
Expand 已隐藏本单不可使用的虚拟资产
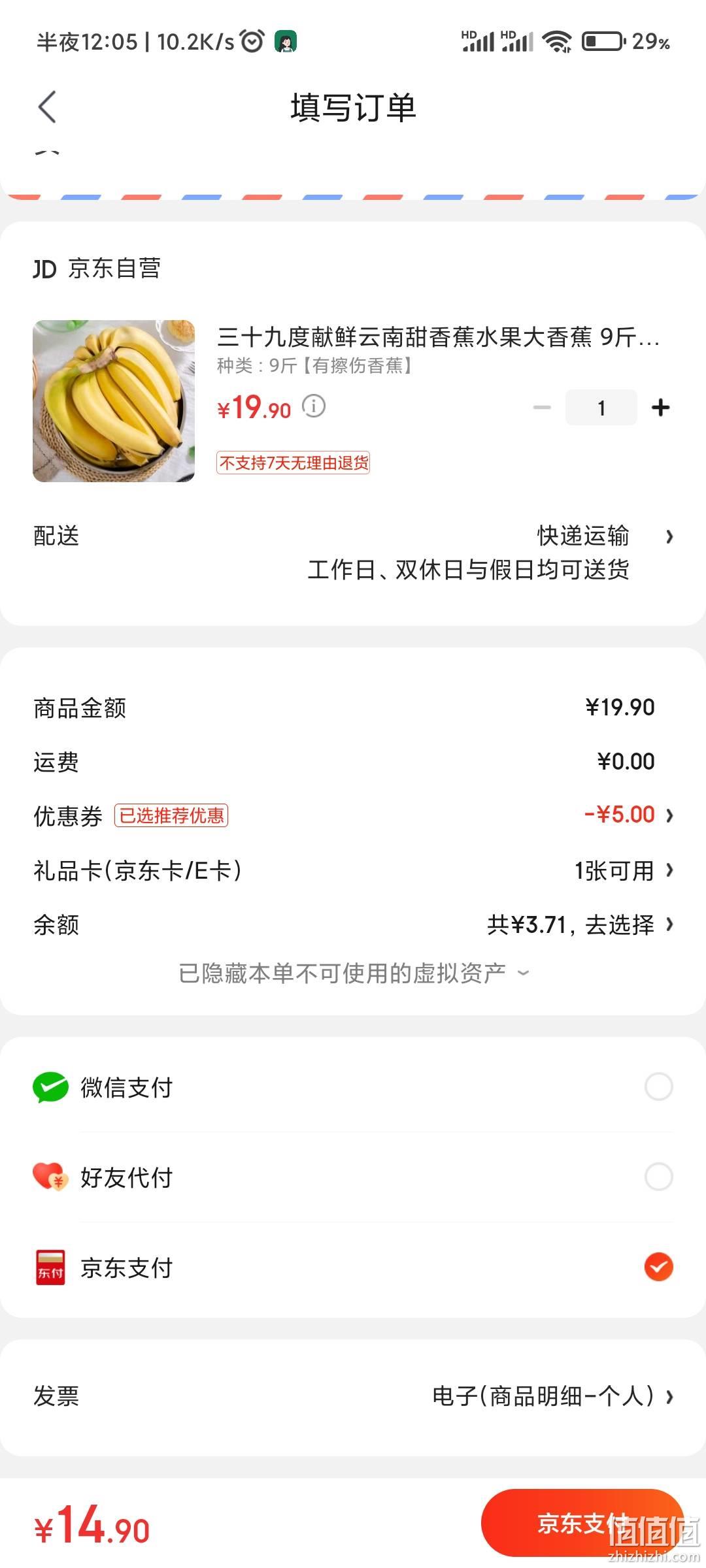pyautogui.click(x=353, y=973)
